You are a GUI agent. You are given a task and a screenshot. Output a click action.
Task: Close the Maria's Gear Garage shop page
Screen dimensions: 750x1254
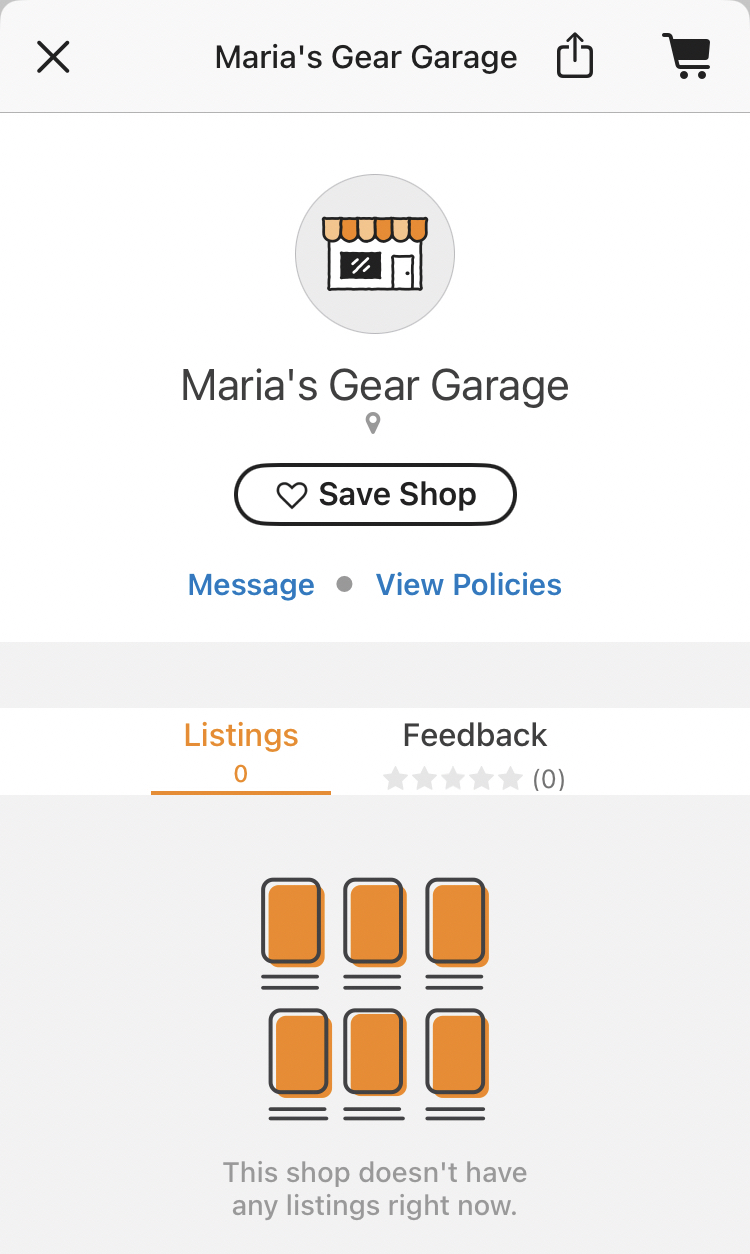tap(53, 57)
